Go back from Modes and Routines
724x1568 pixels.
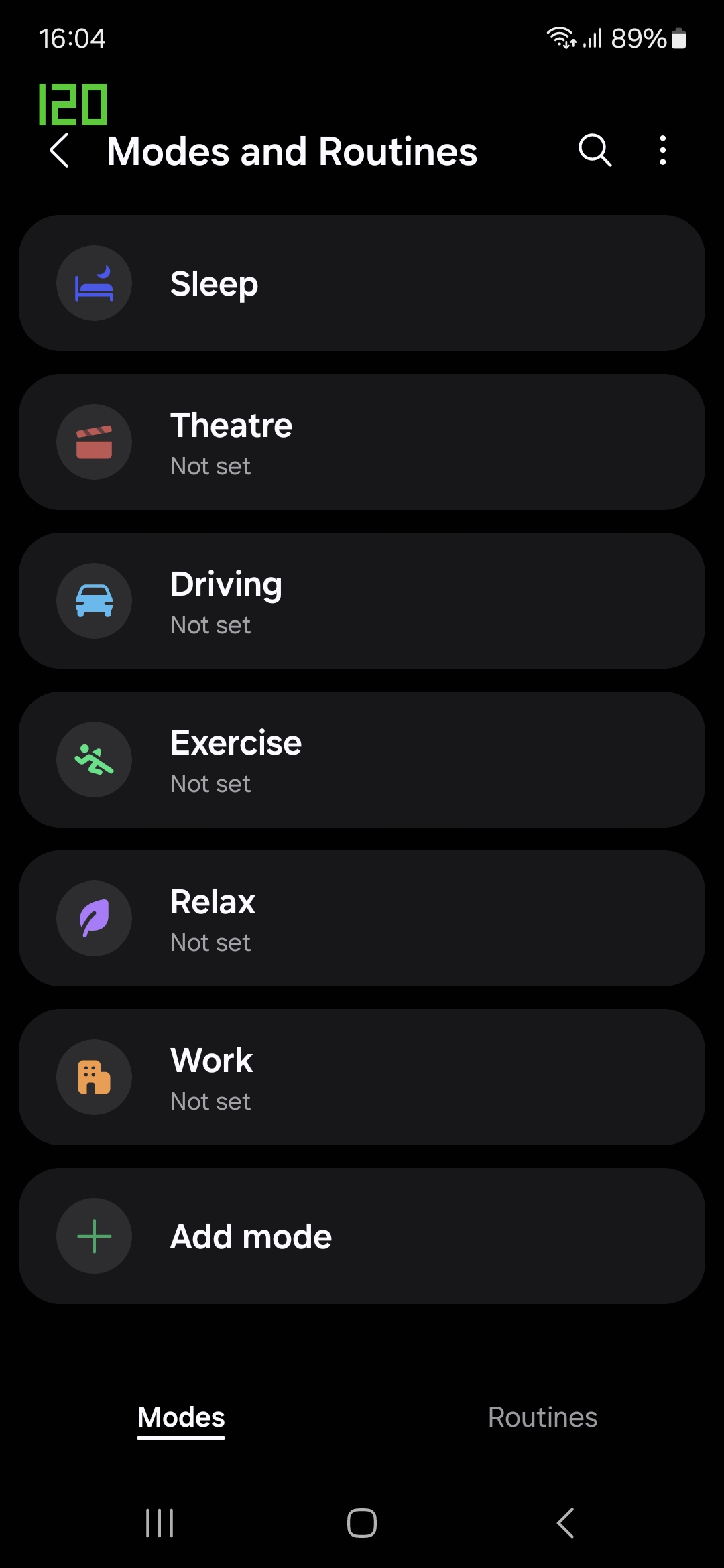point(60,151)
